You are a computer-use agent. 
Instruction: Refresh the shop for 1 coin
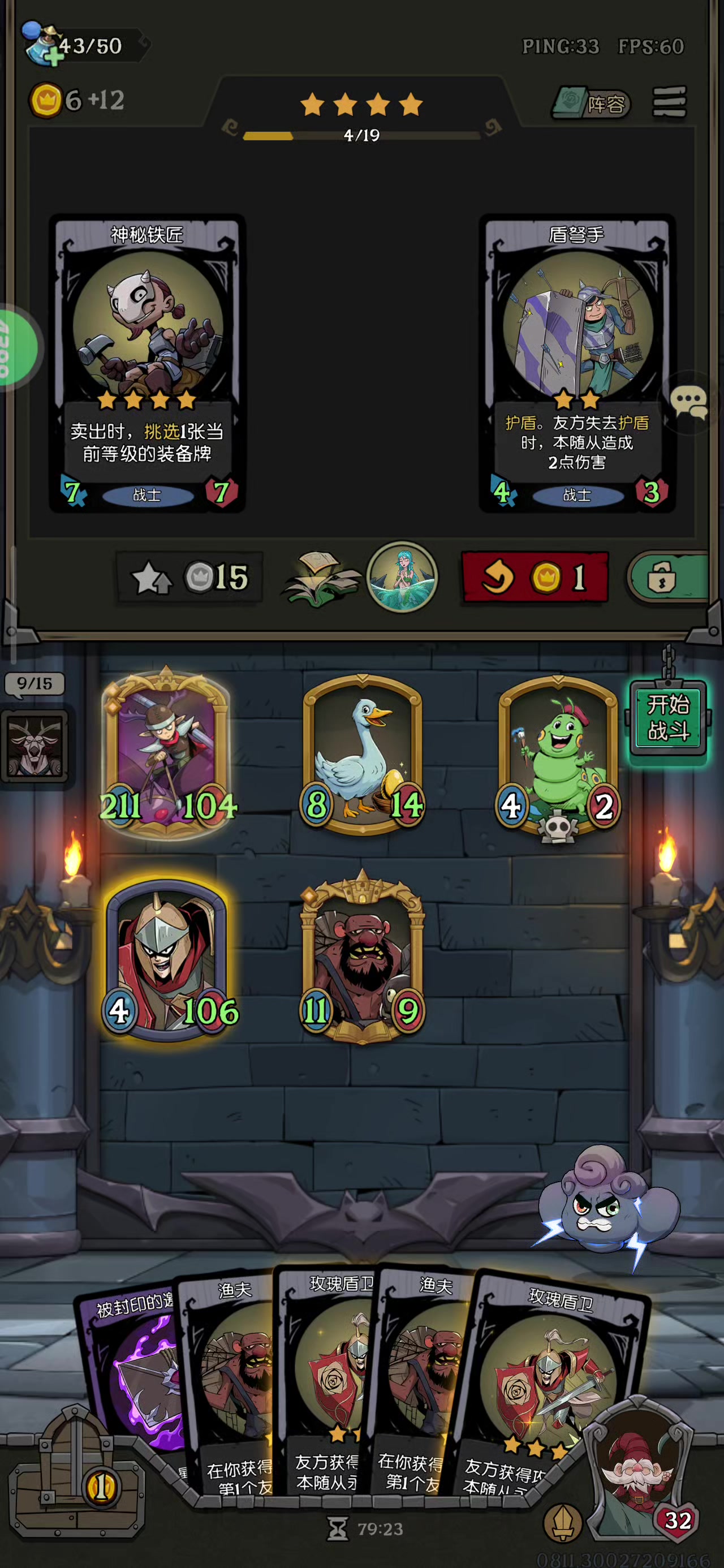[535, 577]
